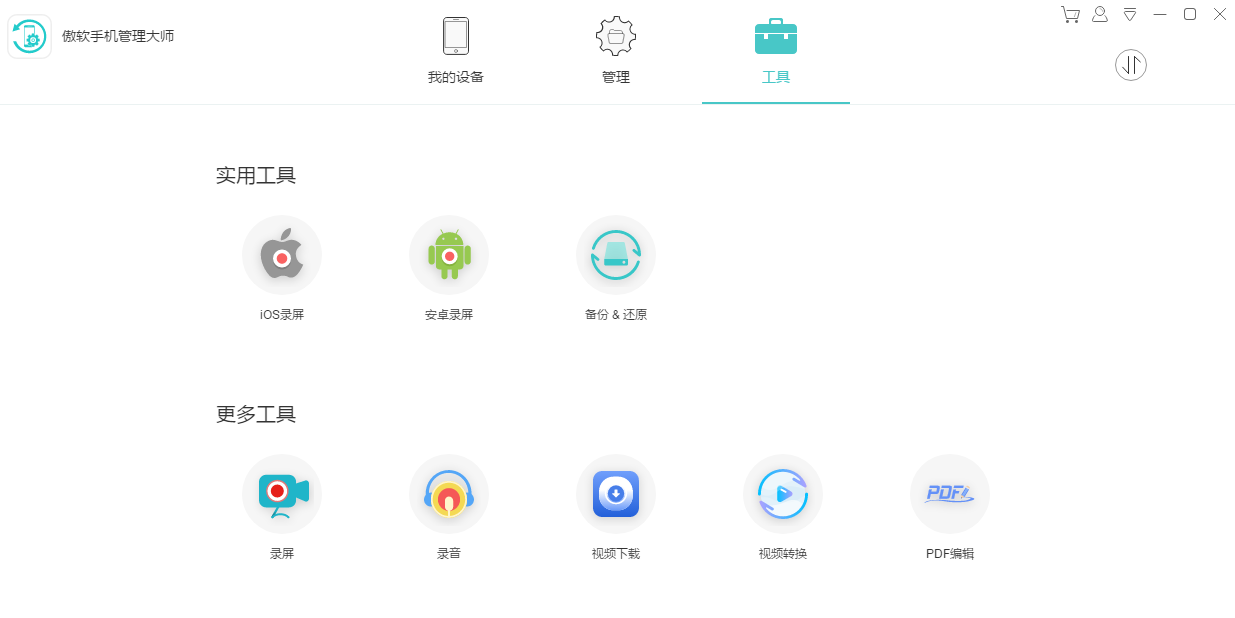Image resolution: width=1235 pixels, height=618 pixels.
Task: Minimize the window
Action: click(1160, 14)
